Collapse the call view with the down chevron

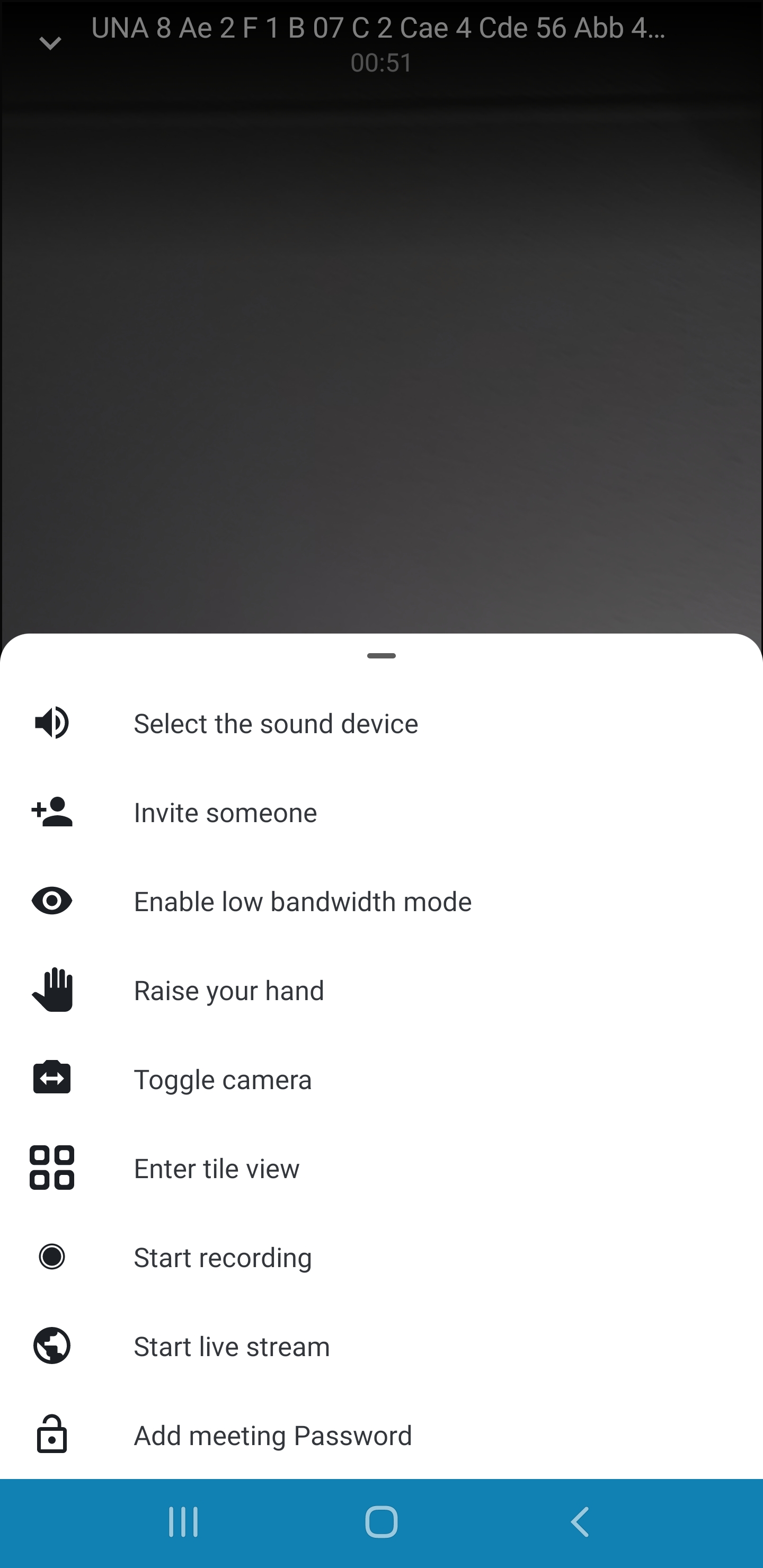pyautogui.click(x=50, y=43)
